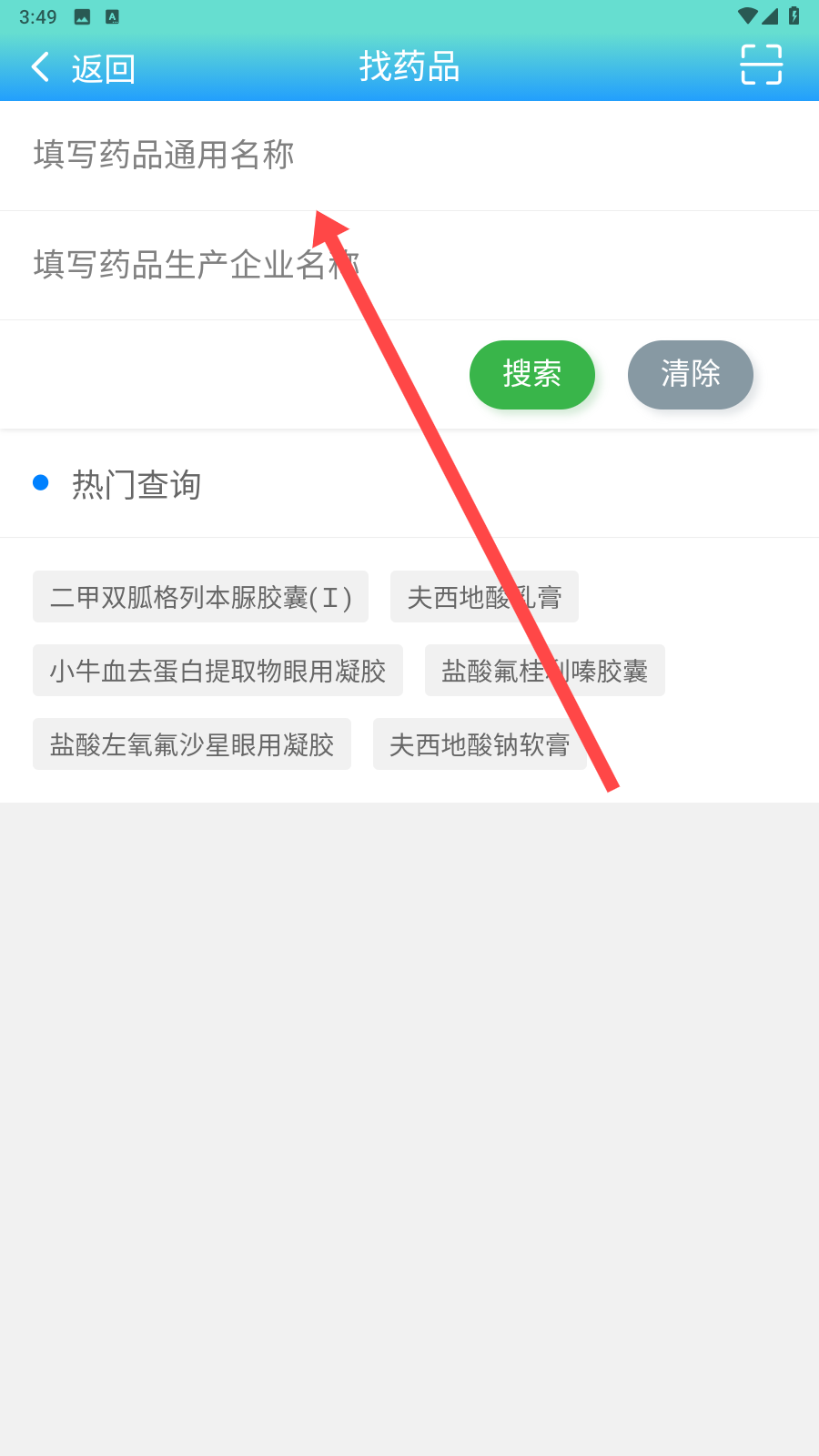The image size is (819, 1456).
Task: Select the 二甲双胍格列本脲胶囊(I) chip
Action: (x=200, y=597)
